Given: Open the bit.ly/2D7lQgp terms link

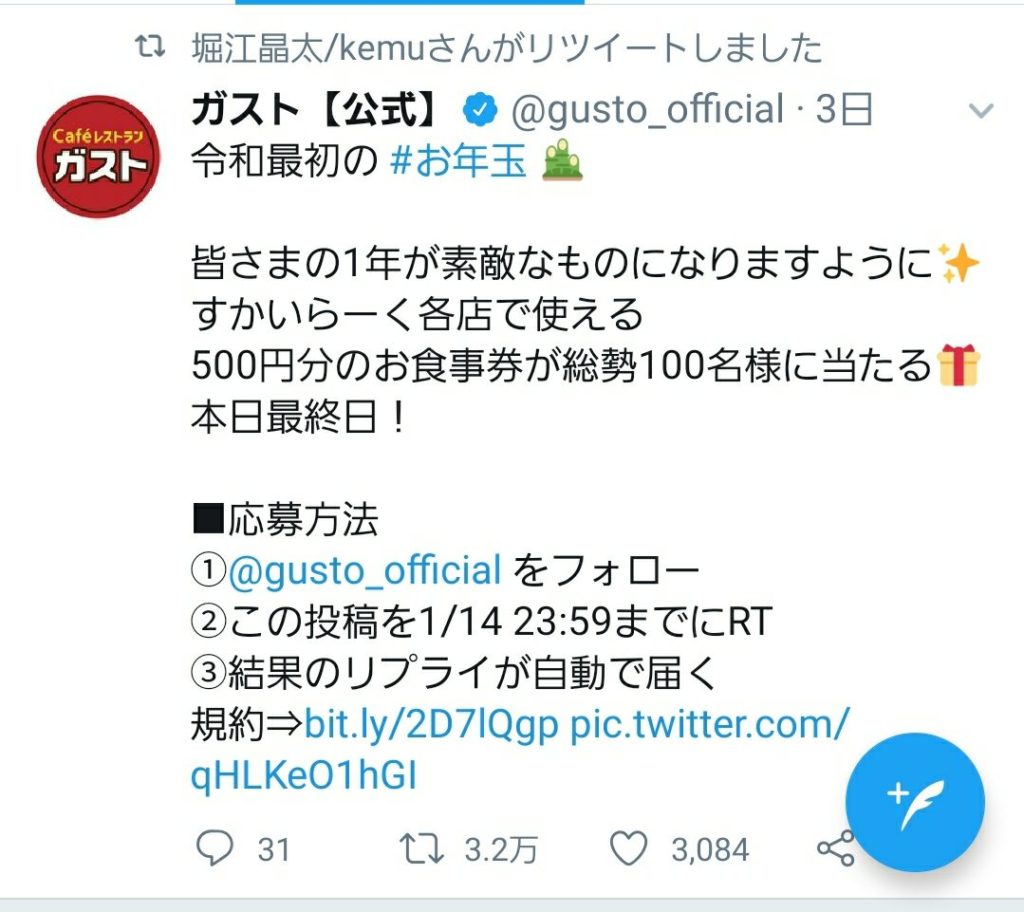Looking at the screenshot, I should click(x=430, y=724).
